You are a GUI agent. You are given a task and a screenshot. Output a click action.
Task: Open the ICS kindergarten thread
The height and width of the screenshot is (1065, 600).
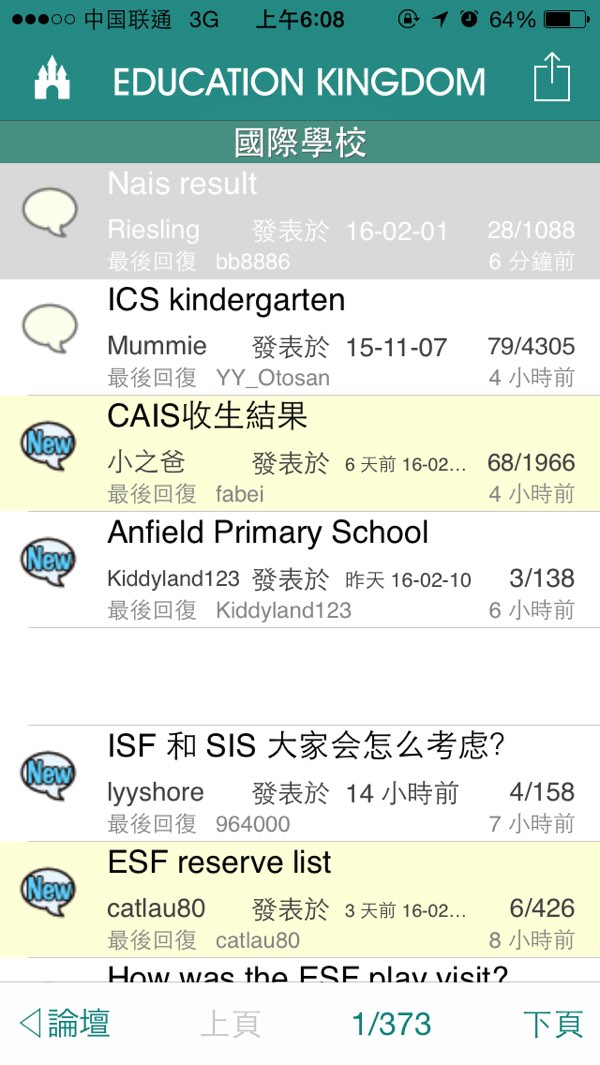tap(300, 336)
